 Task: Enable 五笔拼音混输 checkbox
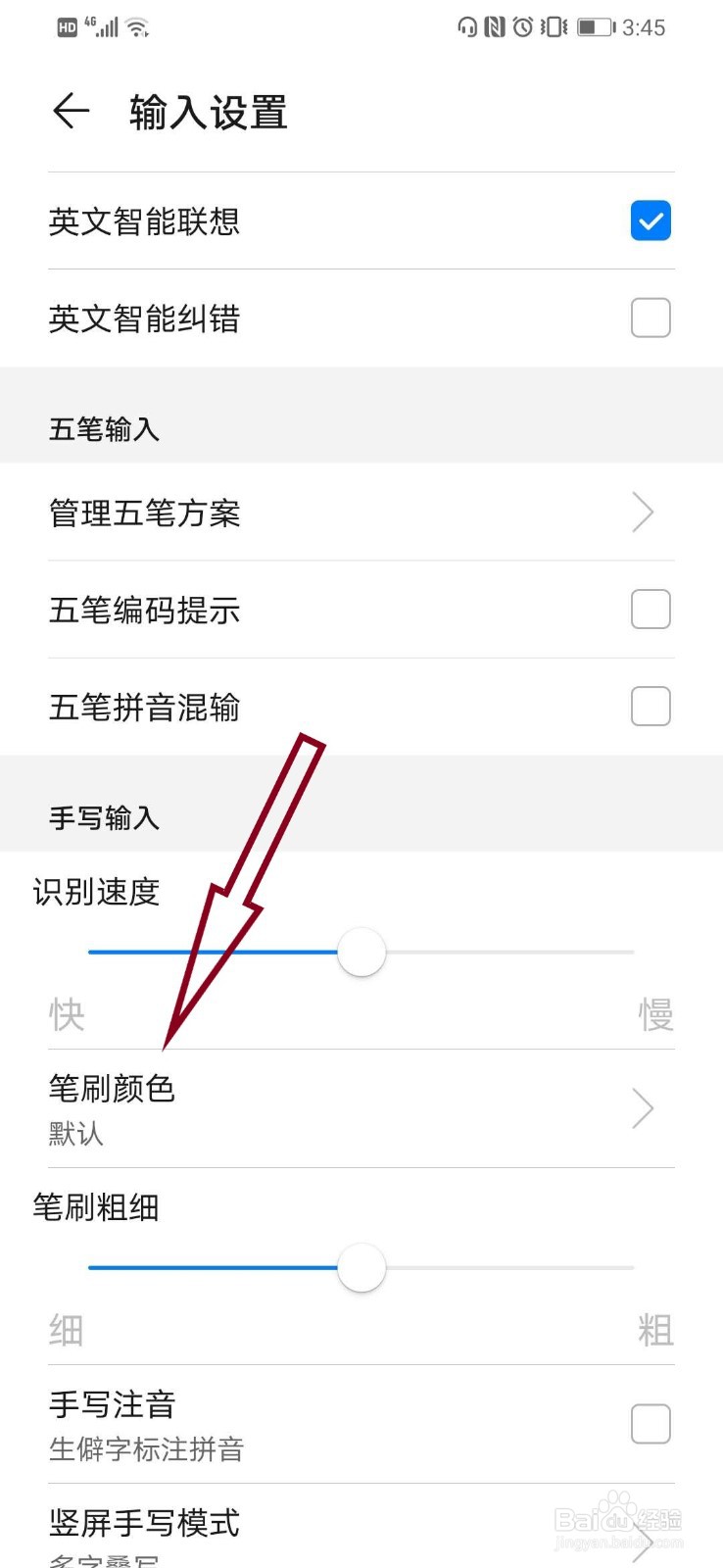click(651, 706)
